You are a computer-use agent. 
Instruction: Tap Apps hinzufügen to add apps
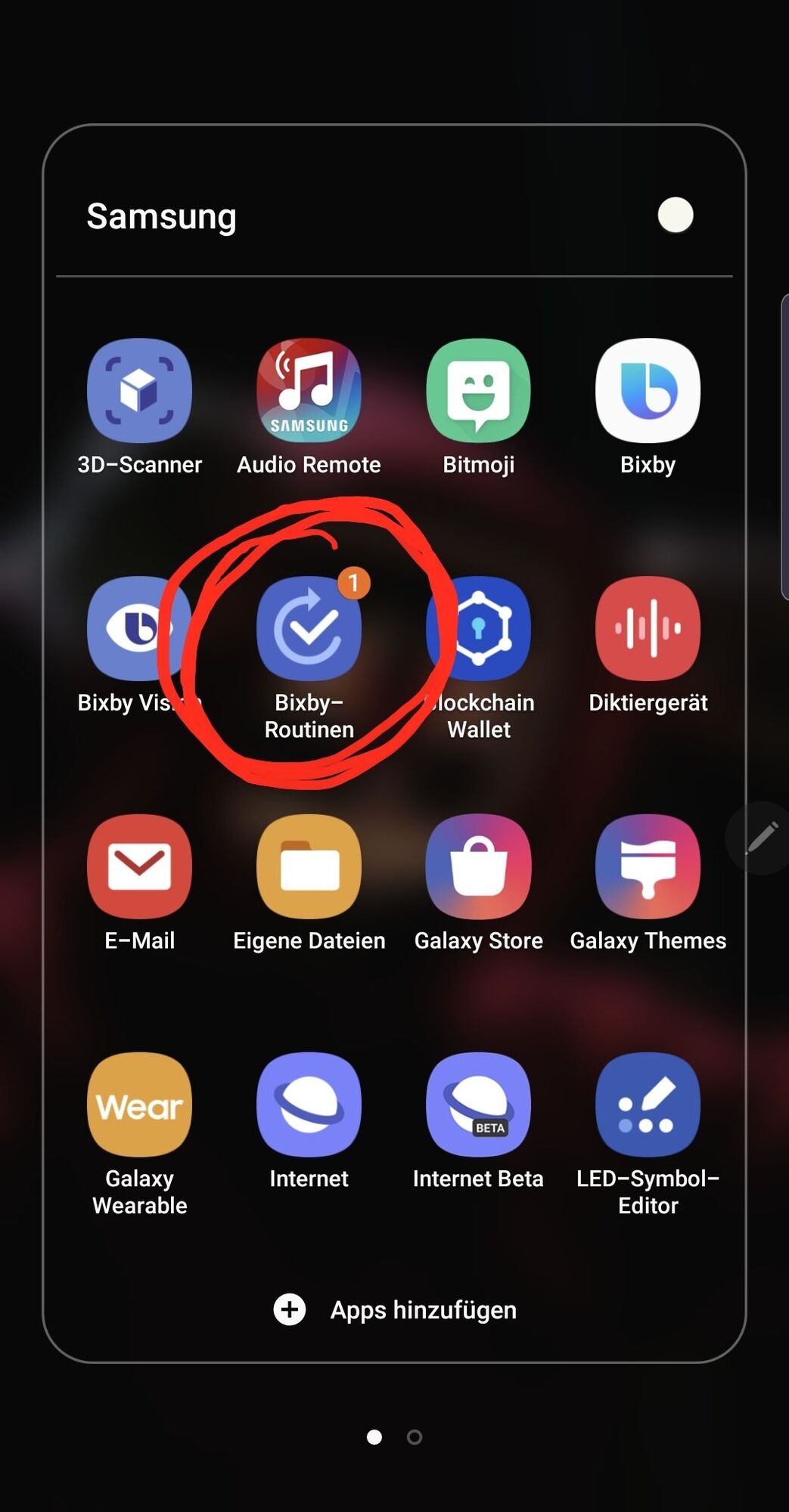395,1310
